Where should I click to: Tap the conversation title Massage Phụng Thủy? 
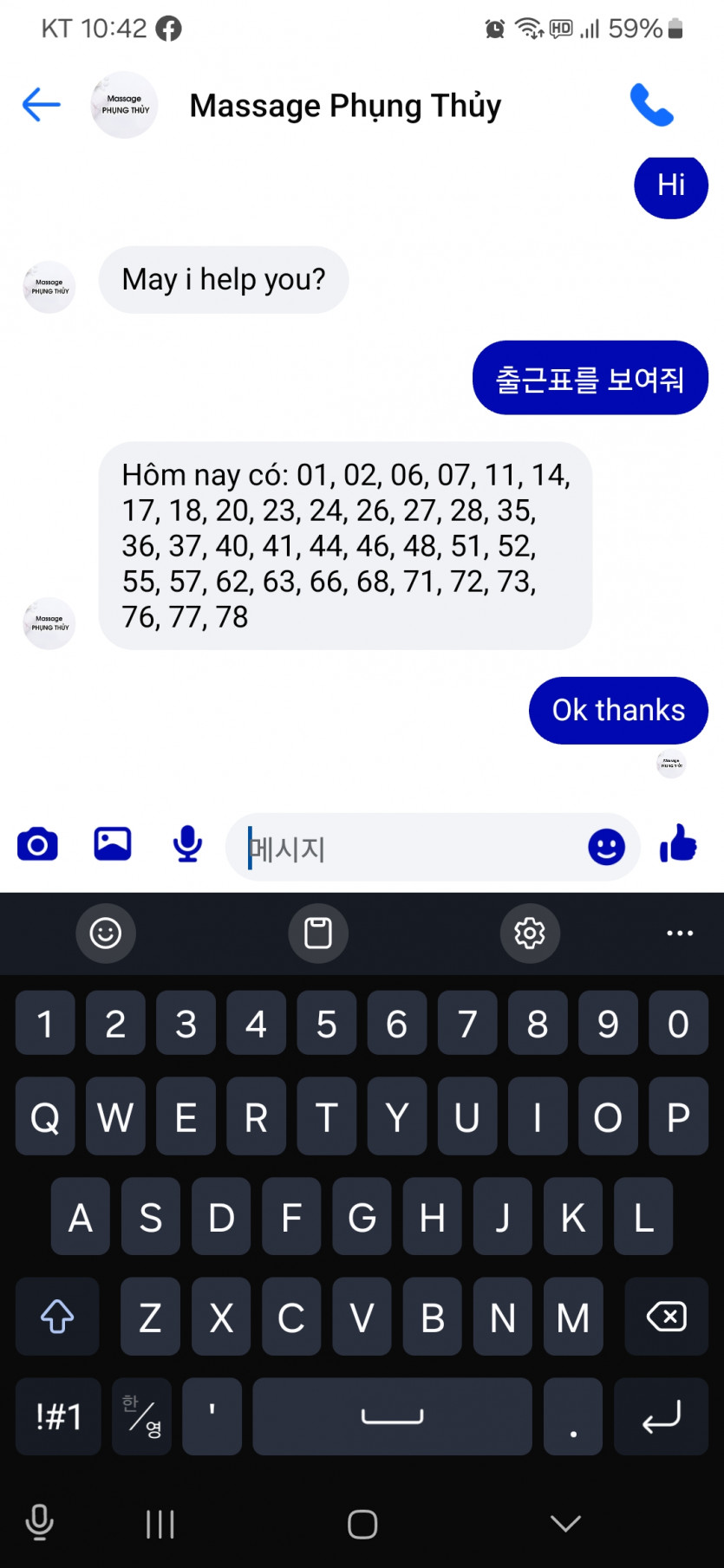344,105
